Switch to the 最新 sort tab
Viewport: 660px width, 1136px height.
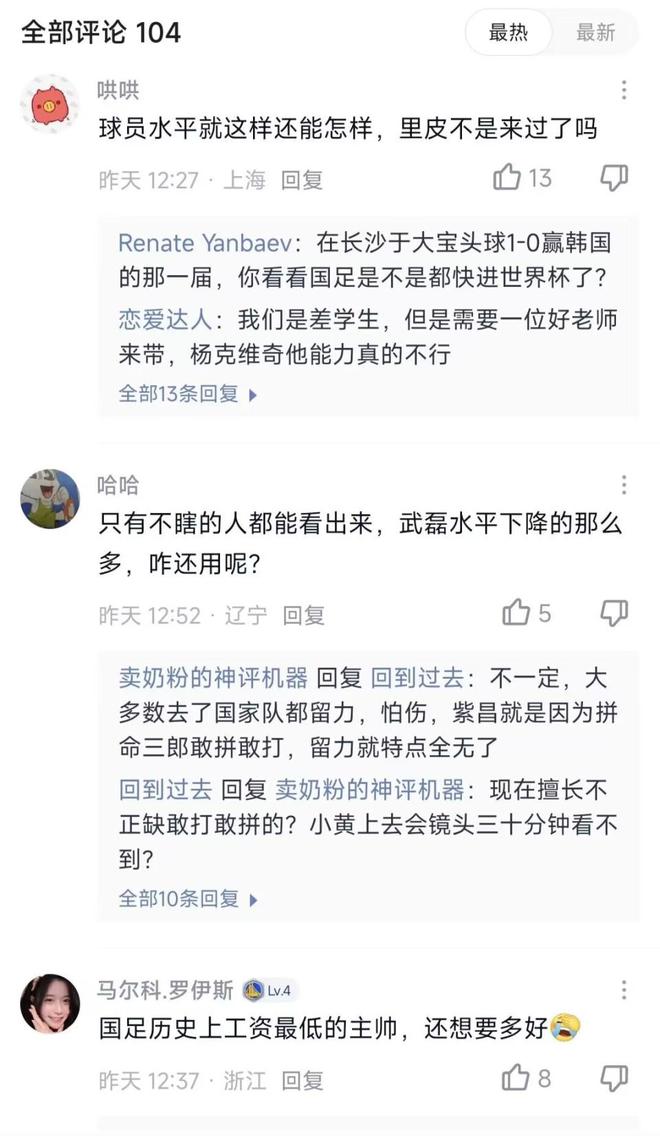(x=595, y=32)
